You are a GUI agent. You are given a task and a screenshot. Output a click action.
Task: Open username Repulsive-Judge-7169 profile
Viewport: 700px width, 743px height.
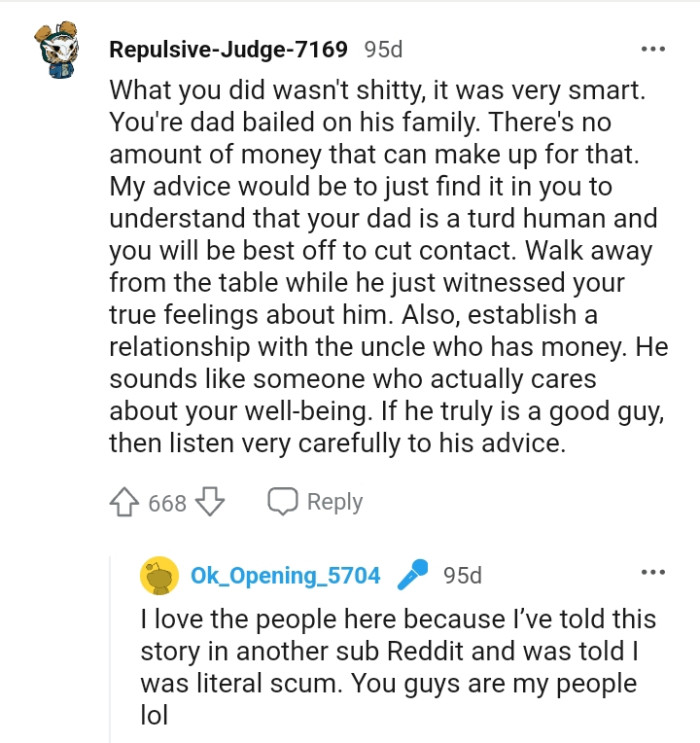[x=228, y=49]
